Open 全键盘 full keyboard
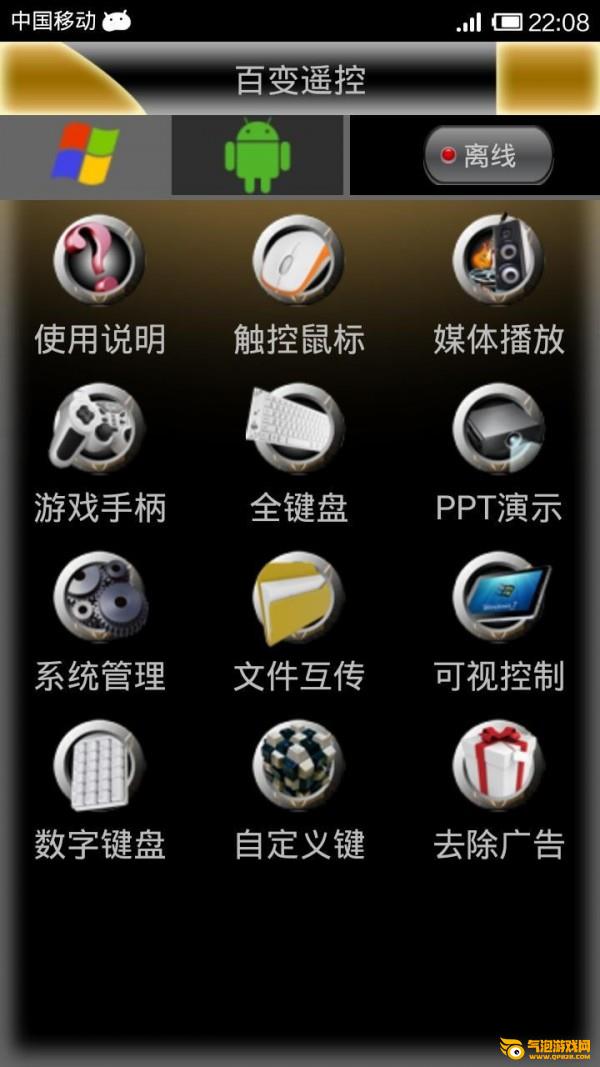This screenshot has width=600, height=1067. tap(299, 454)
